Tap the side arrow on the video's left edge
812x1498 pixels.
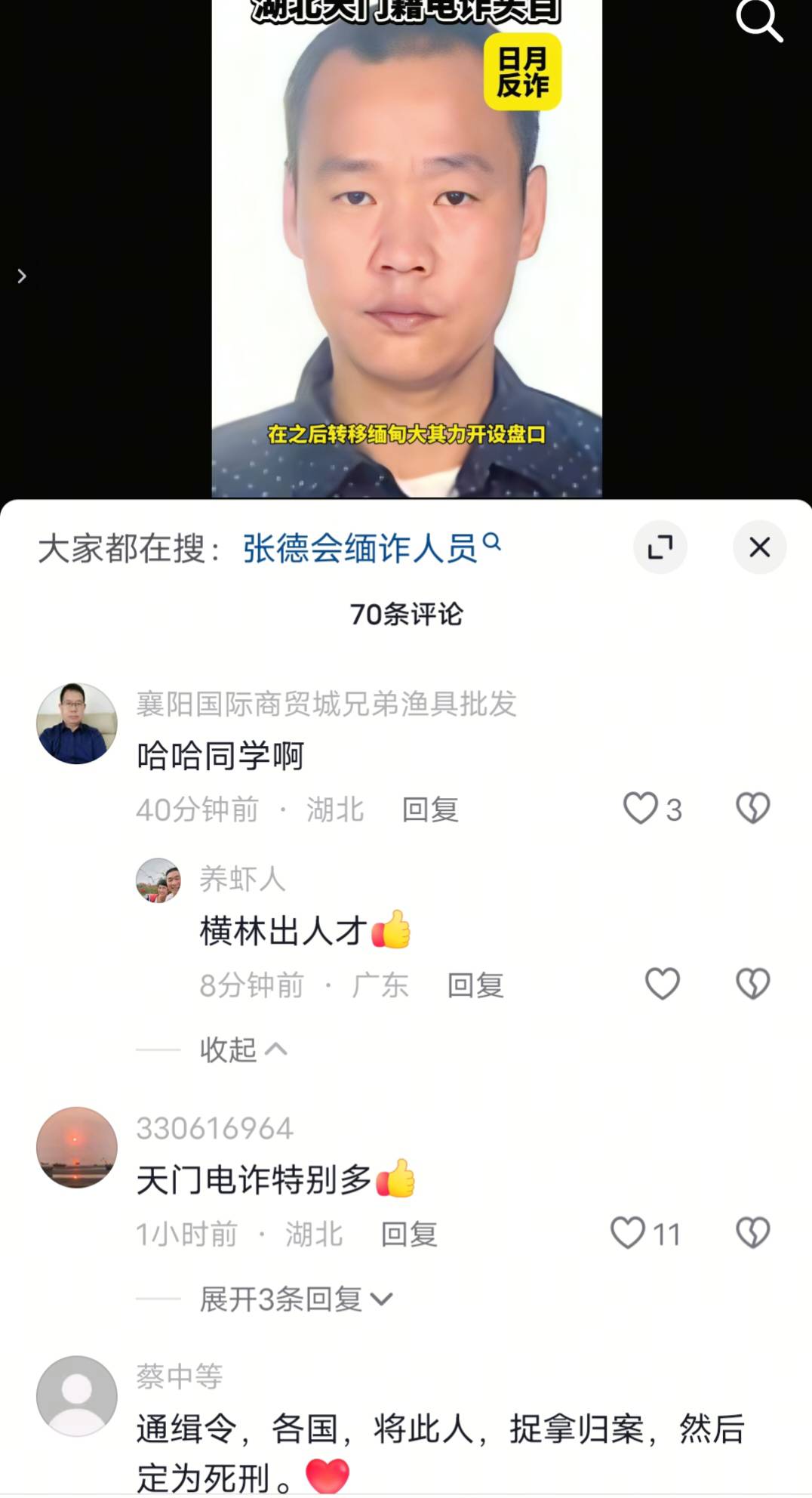coord(22,276)
